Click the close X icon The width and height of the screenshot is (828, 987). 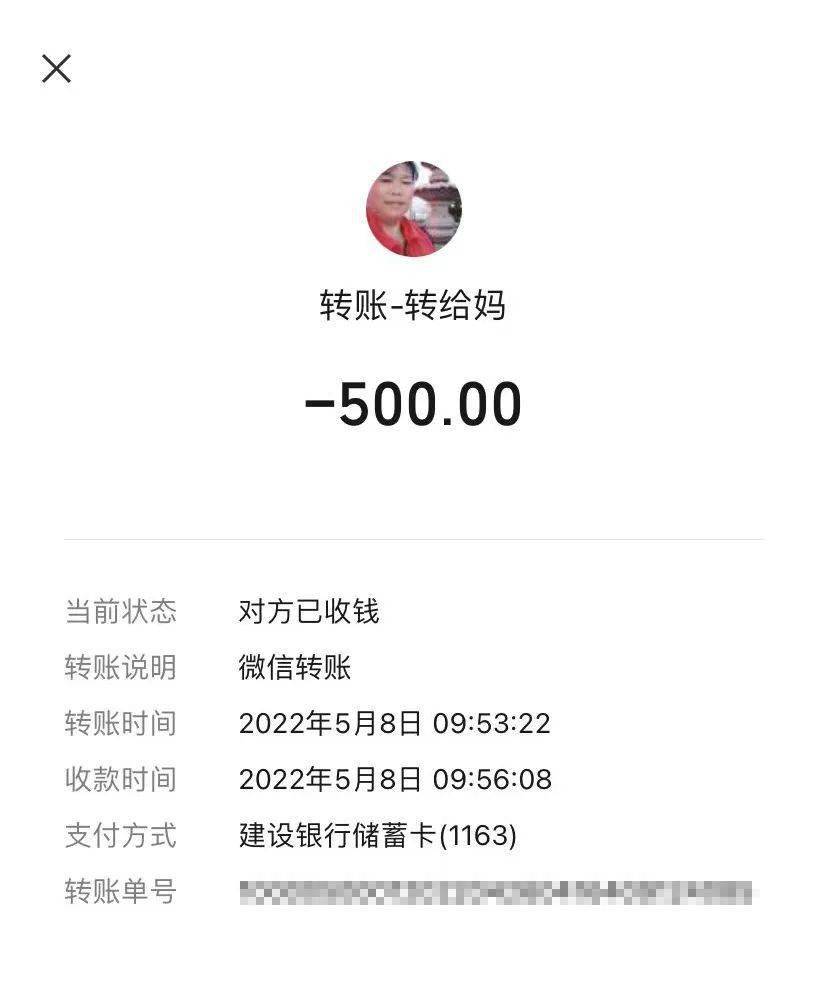click(56, 68)
